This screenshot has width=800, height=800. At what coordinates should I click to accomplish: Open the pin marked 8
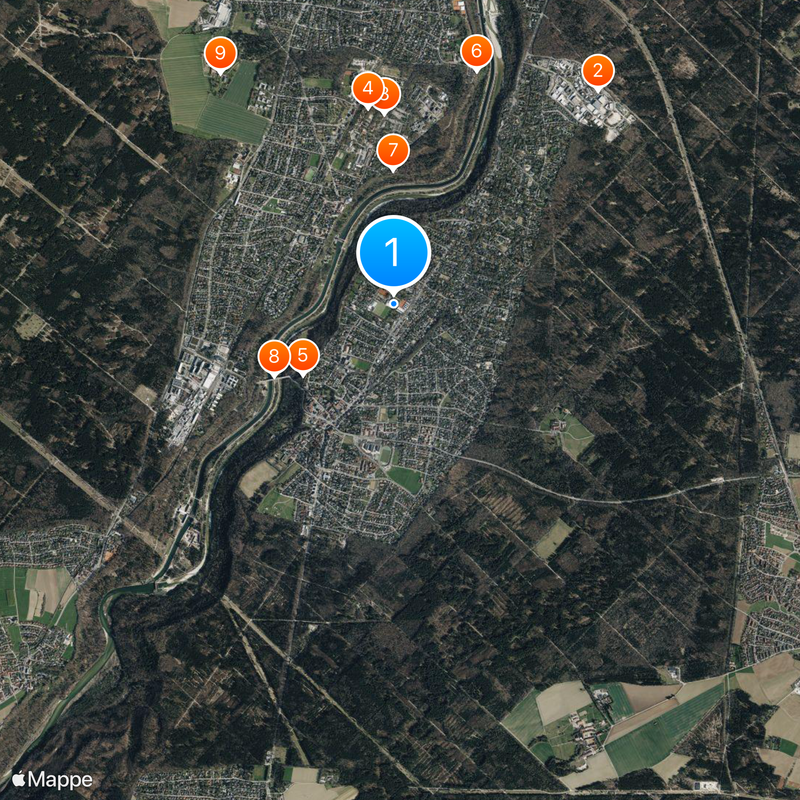click(x=271, y=356)
